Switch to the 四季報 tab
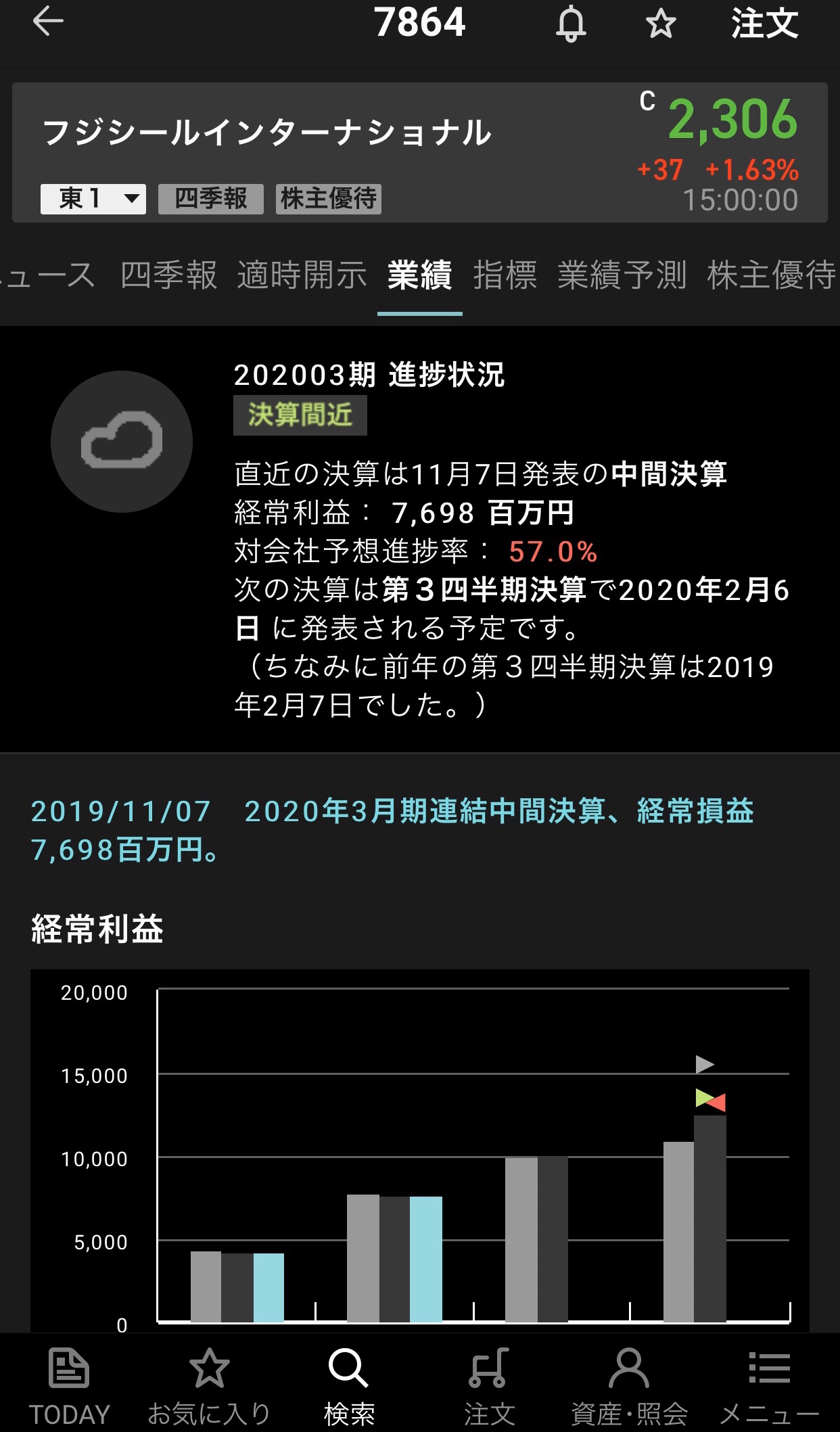Viewport: 840px width, 1432px height. coord(168,275)
